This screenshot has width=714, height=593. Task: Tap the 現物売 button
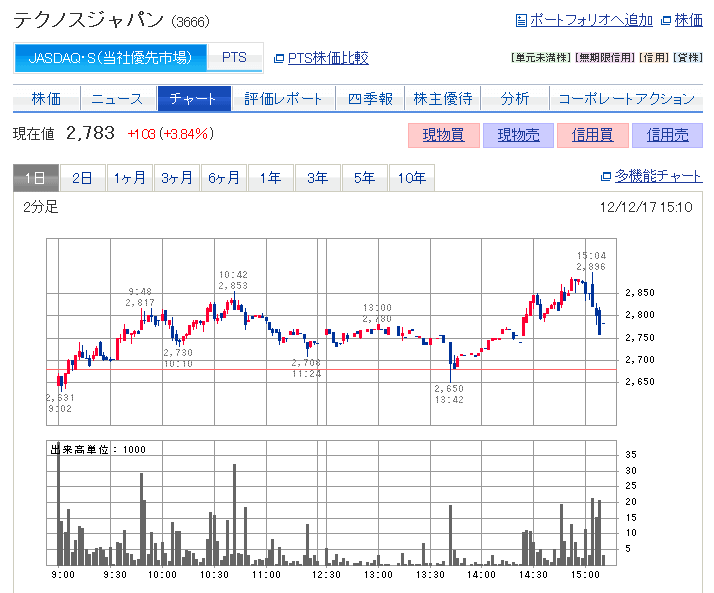pos(518,135)
